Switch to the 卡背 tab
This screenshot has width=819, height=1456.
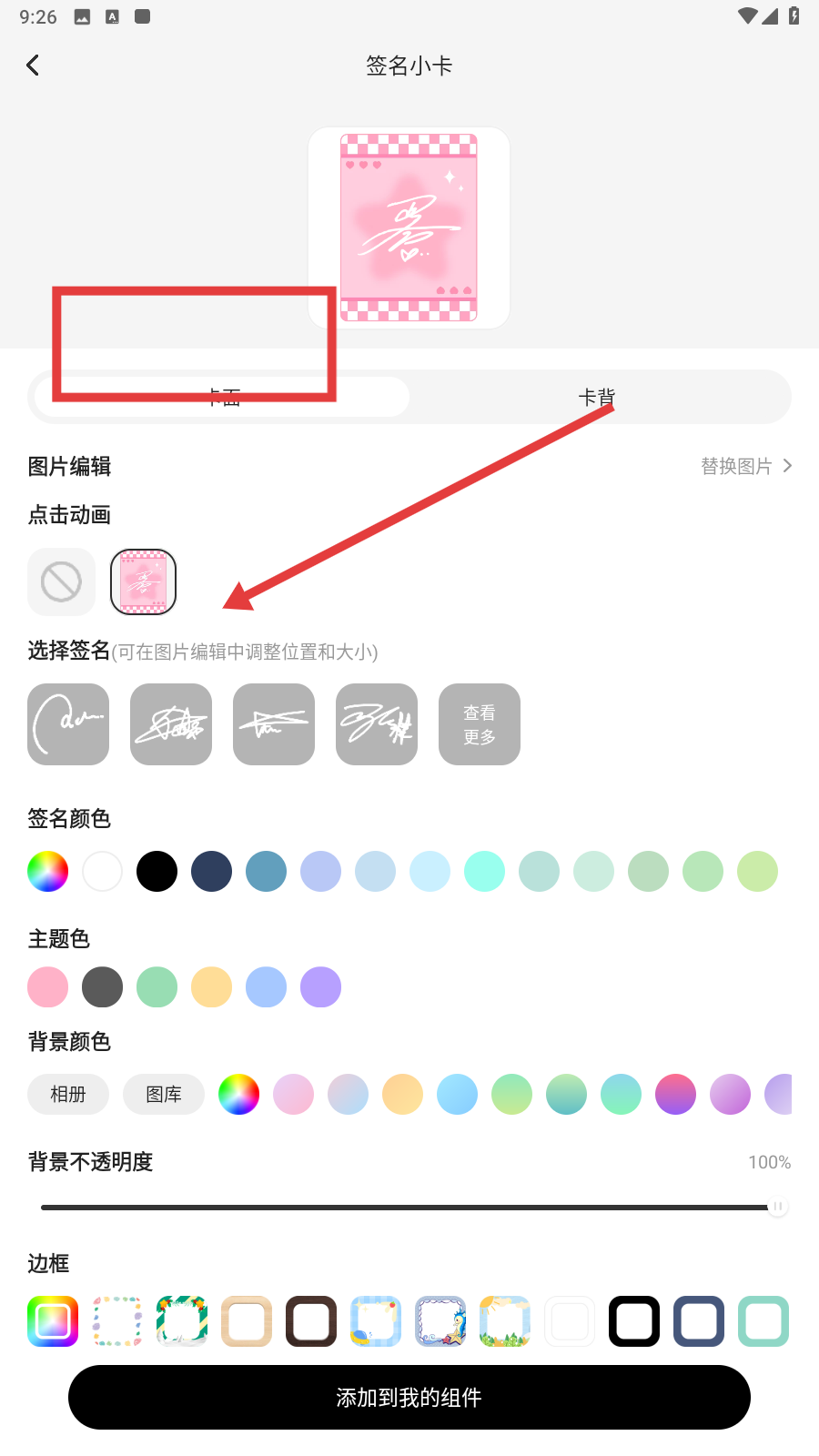[x=598, y=397]
